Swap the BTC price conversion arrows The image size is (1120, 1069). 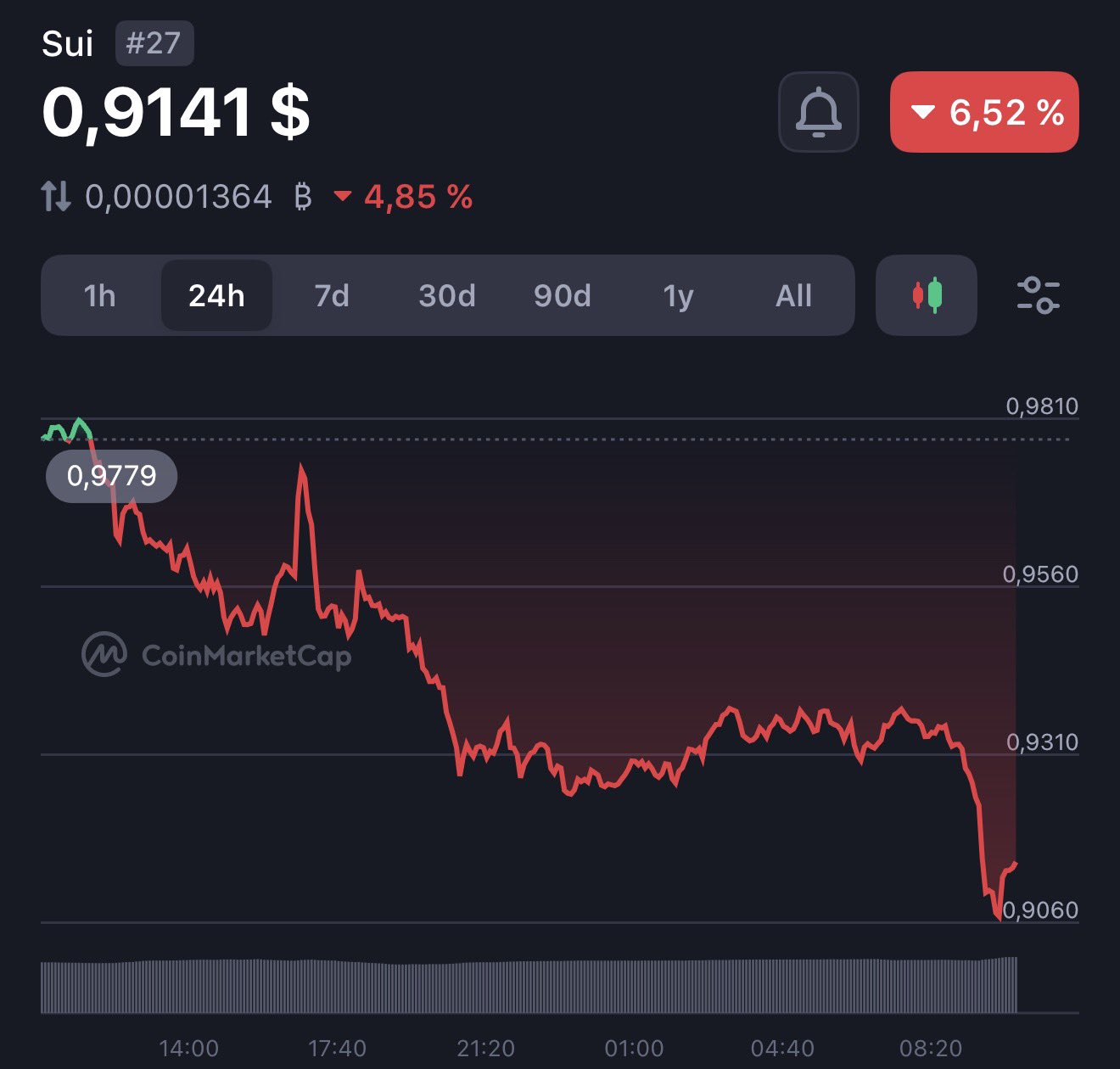[56, 197]
